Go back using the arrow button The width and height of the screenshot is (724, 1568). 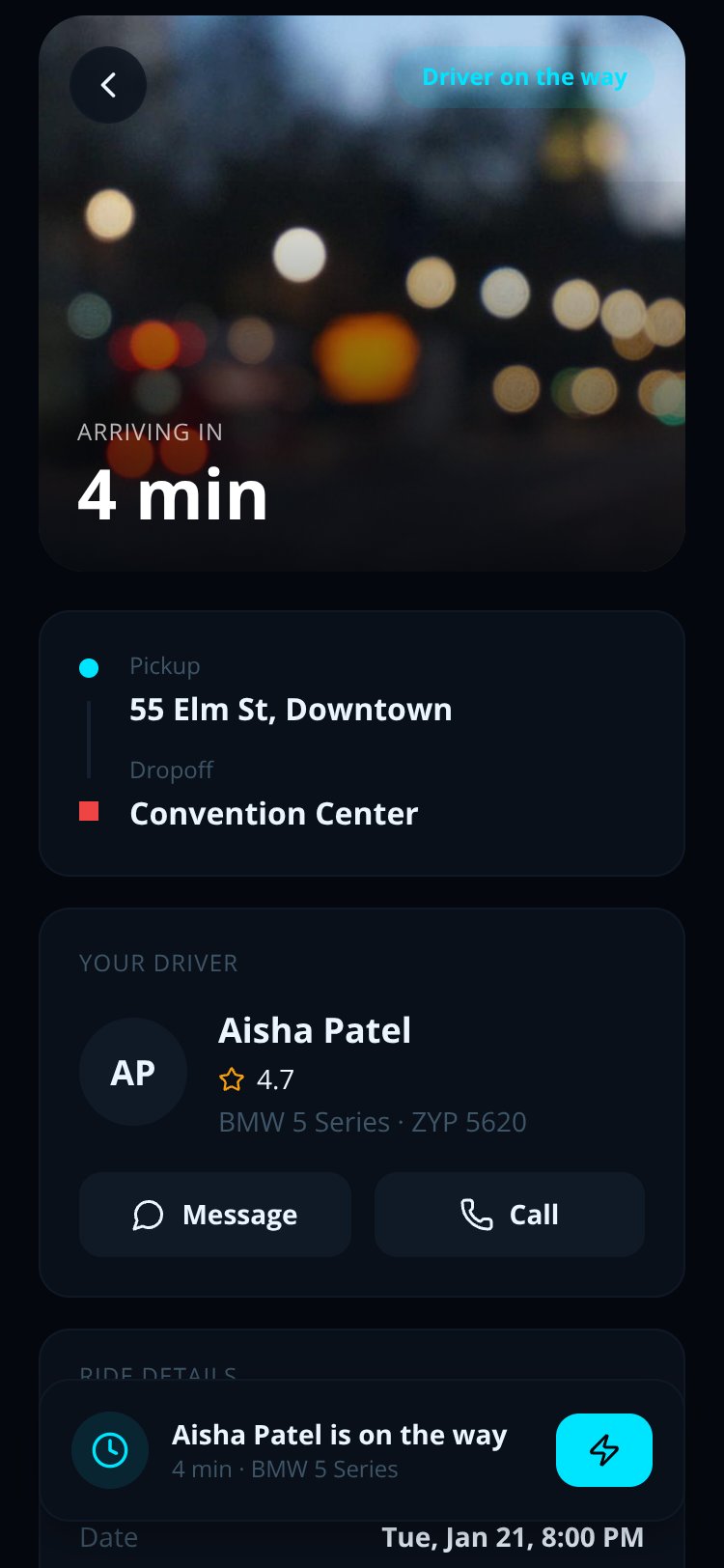pyautogui.click(x=108, y=85)
